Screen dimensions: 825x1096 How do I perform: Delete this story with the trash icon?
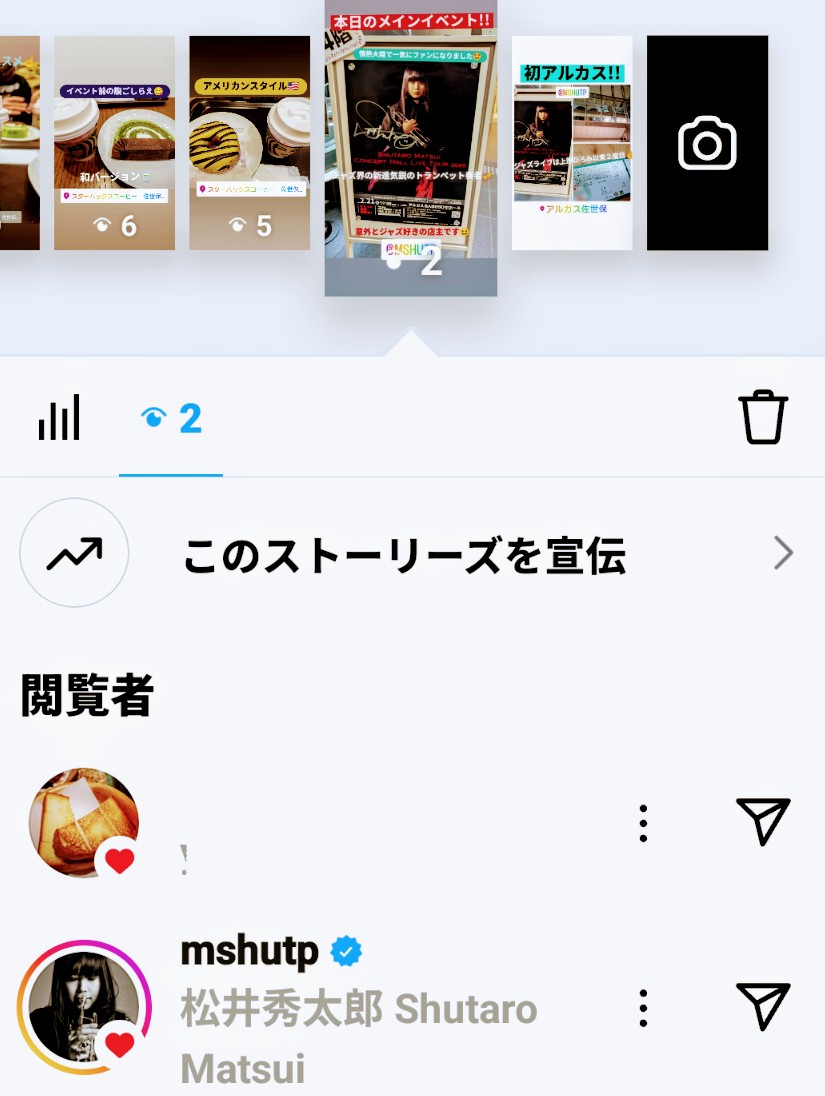coord(763,417)
